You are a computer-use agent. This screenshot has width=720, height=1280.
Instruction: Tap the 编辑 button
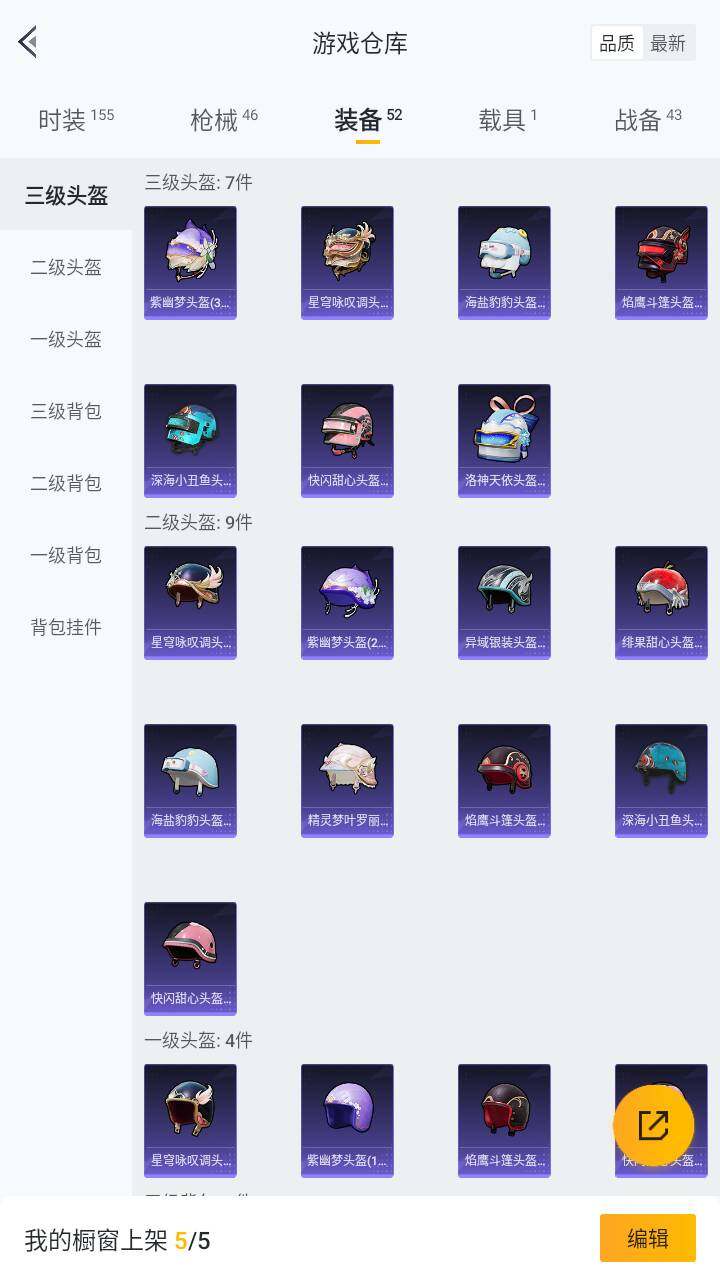tap(647, 1238)
